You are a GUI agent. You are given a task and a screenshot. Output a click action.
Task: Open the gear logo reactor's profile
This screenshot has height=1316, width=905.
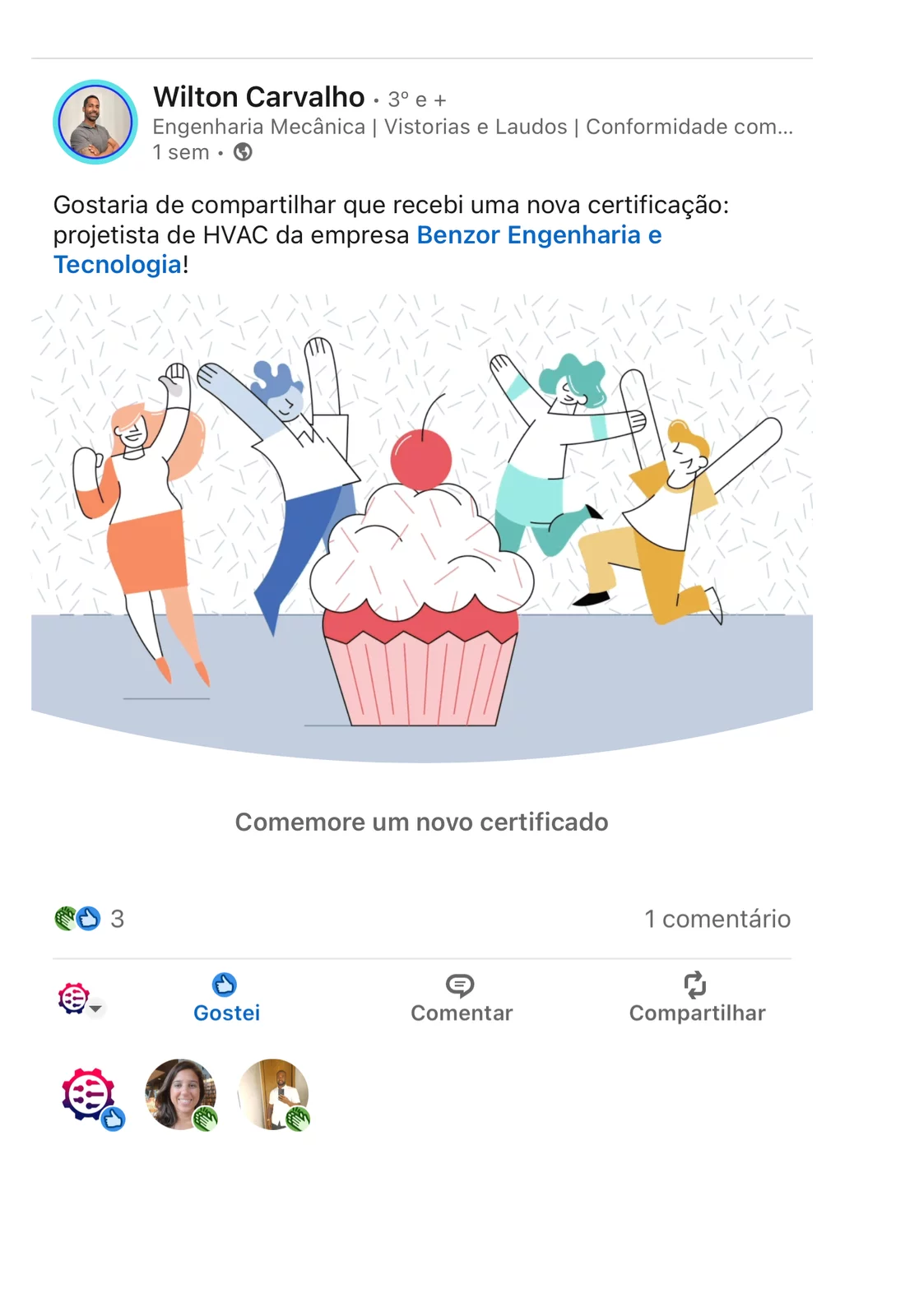point(90,1096)
